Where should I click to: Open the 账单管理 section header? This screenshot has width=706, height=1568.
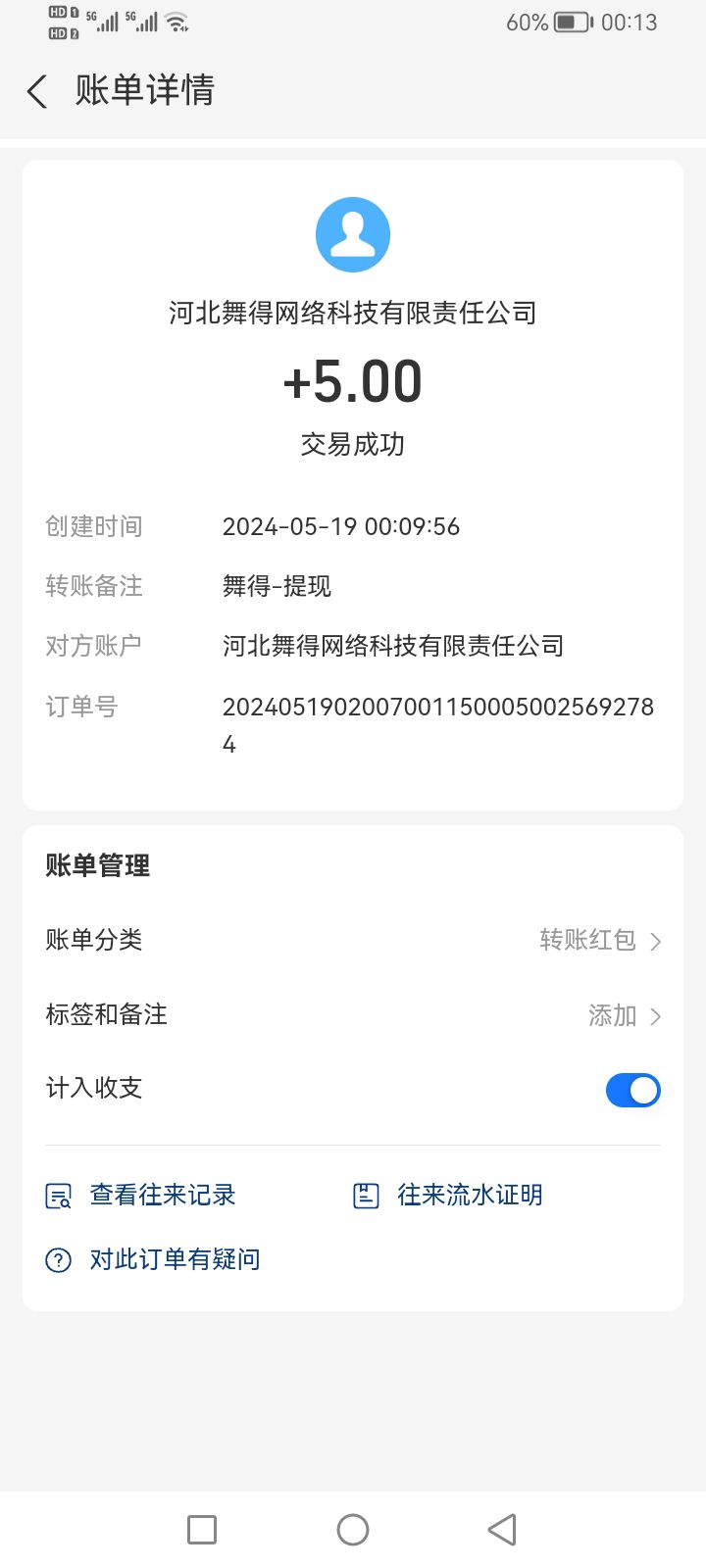coord(96,865)
